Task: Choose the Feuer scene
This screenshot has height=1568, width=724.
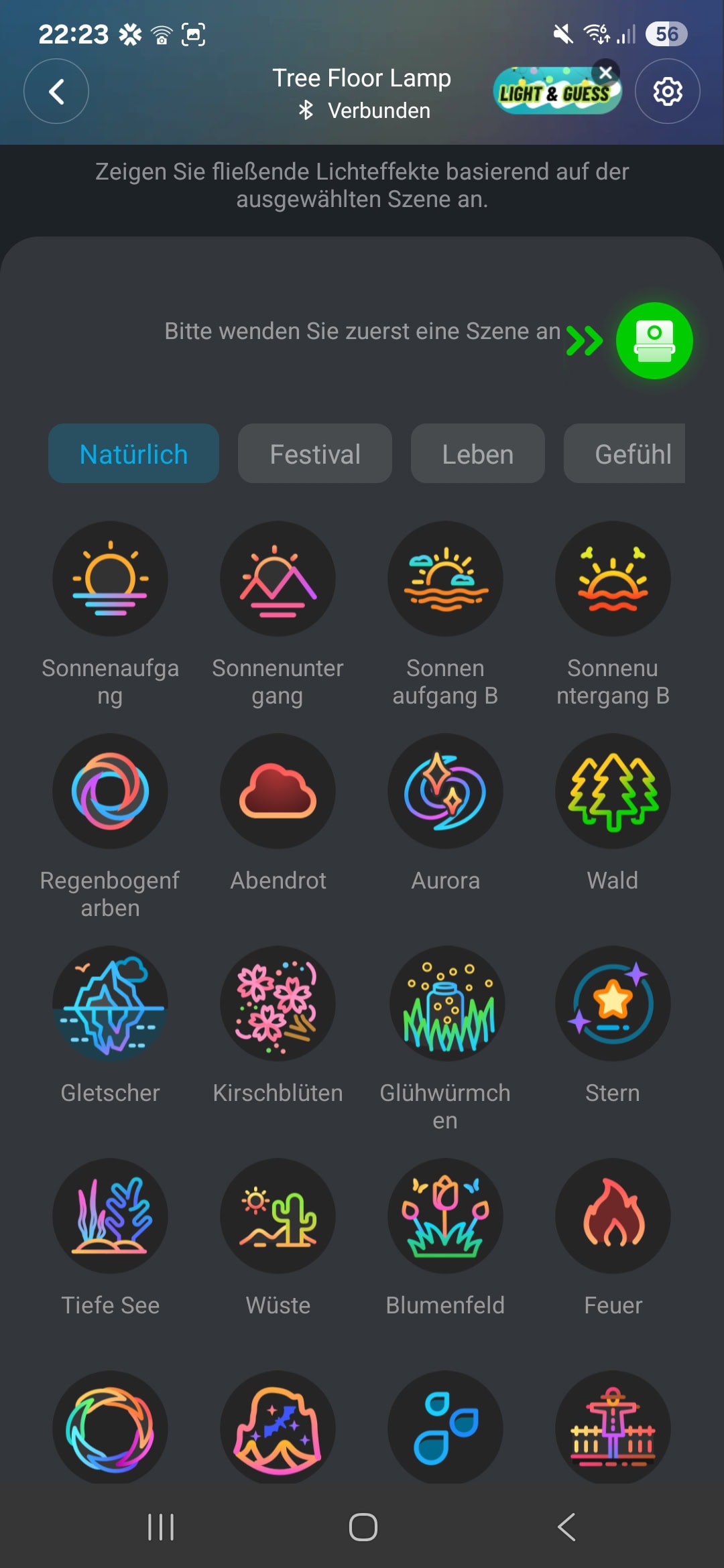Action: pos(613,1216)
